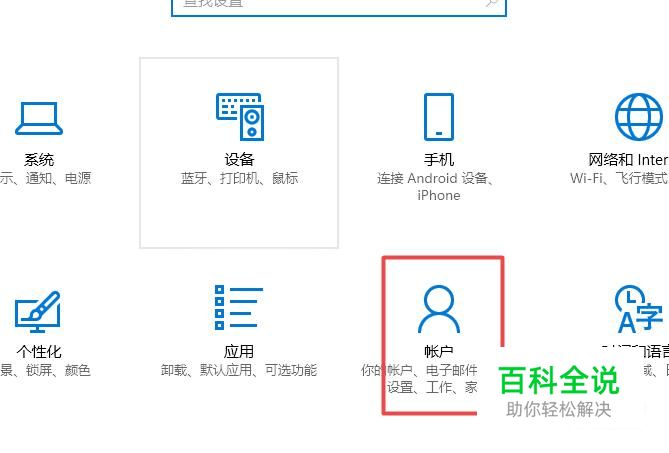Open the 设备 (Devices) settings tile
Image resolution: width=669 pixels, height=453 pixels.
pos(239,153)
